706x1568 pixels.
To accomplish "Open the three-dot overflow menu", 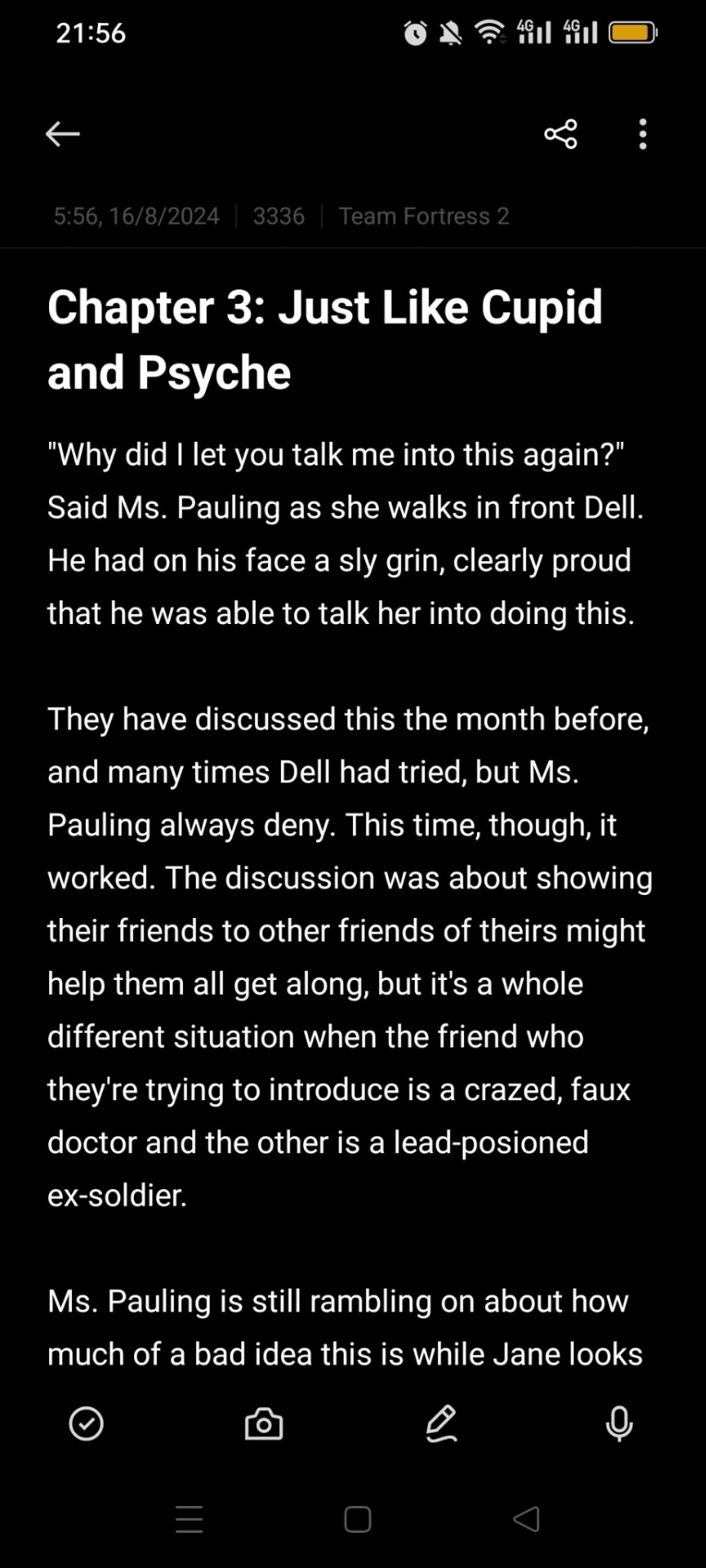I will coord(643,134).
